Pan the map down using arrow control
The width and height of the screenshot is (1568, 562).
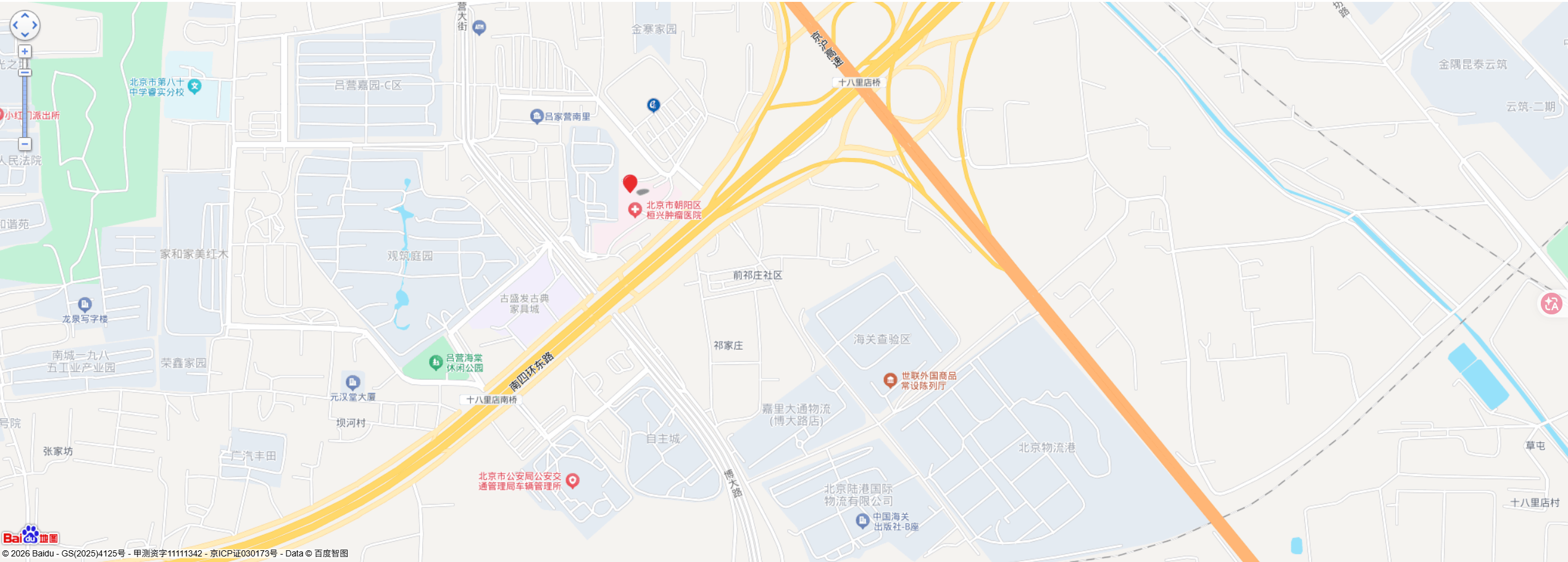pos(25,35)
